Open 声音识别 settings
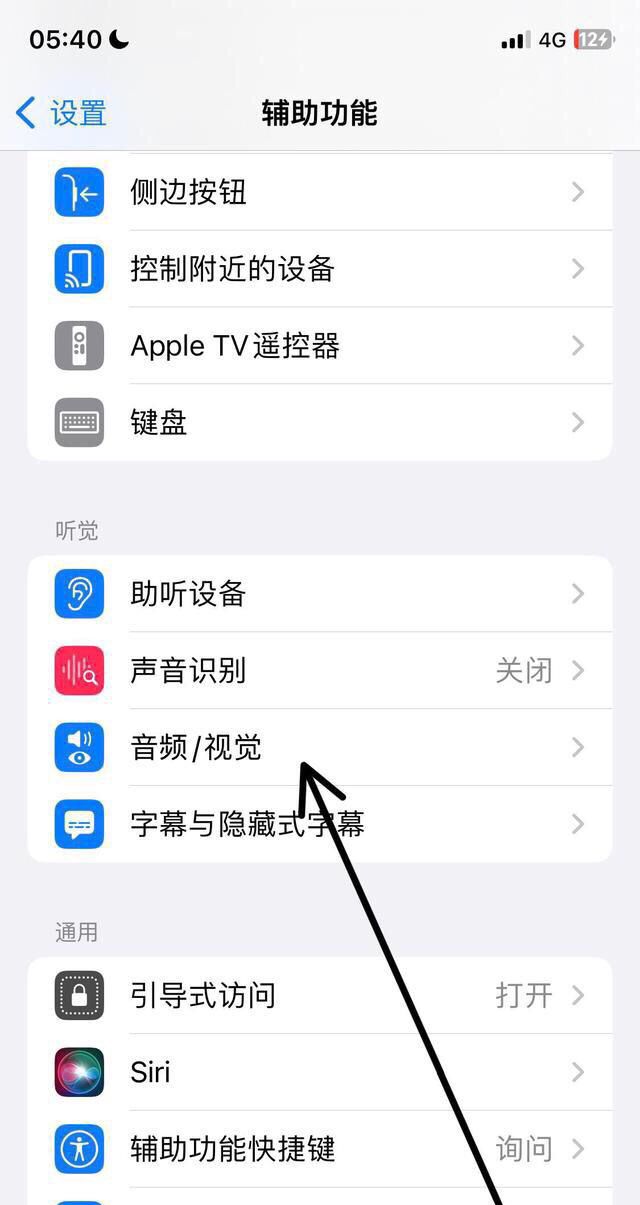 [320, 670]
